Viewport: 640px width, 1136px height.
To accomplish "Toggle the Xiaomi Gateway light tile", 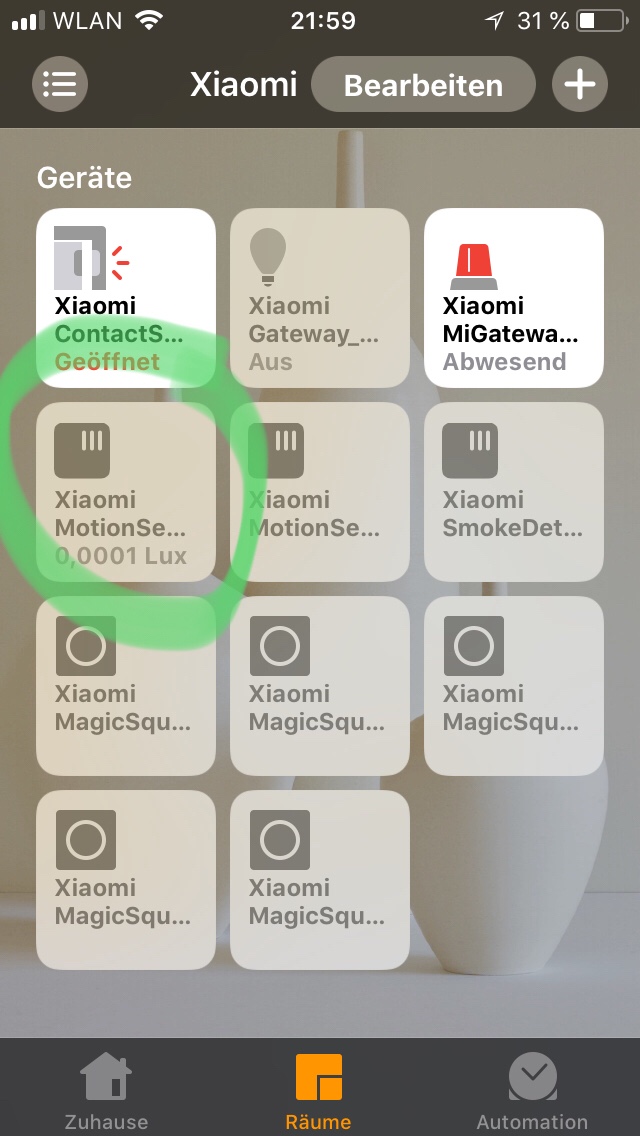I will coord(320,297).
